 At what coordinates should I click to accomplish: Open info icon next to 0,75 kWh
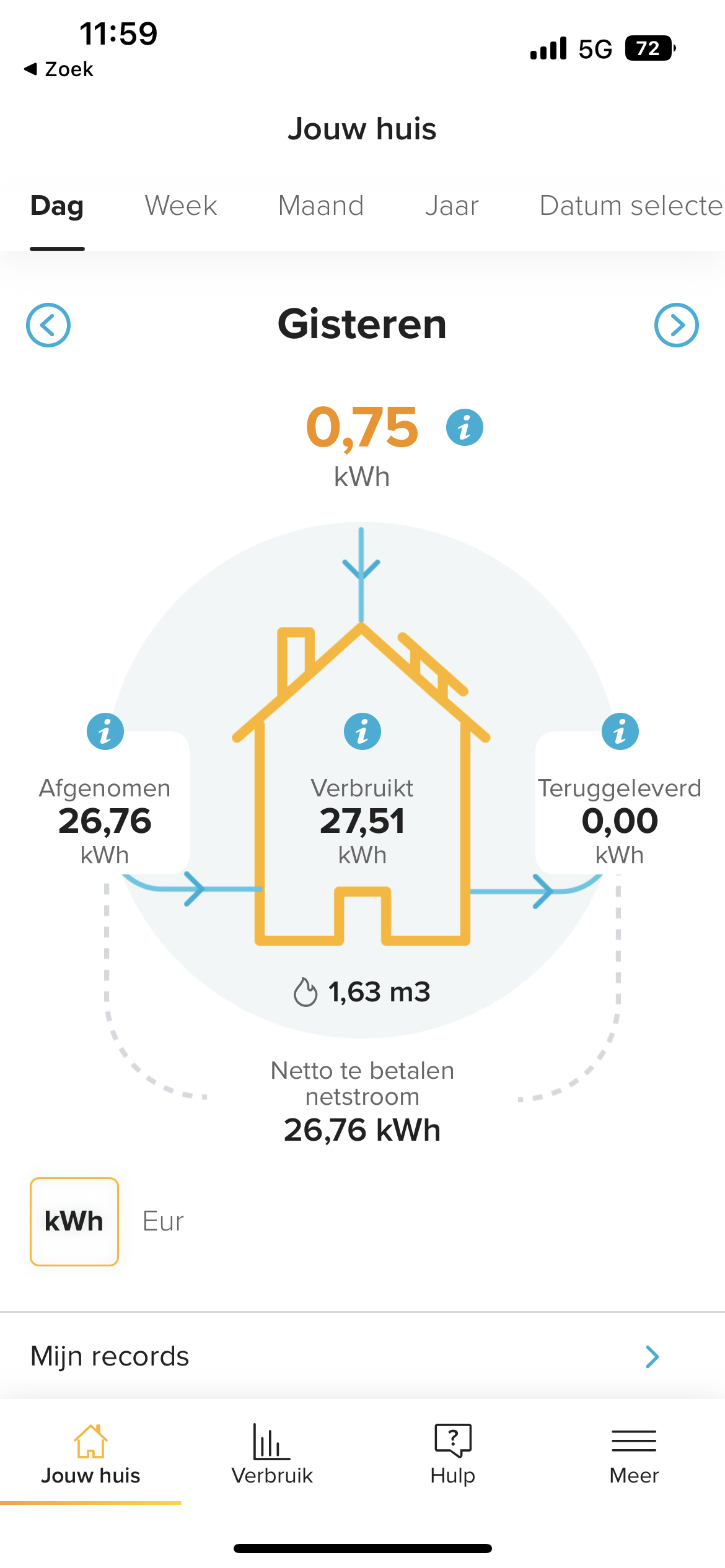click(x=465, y=427)
